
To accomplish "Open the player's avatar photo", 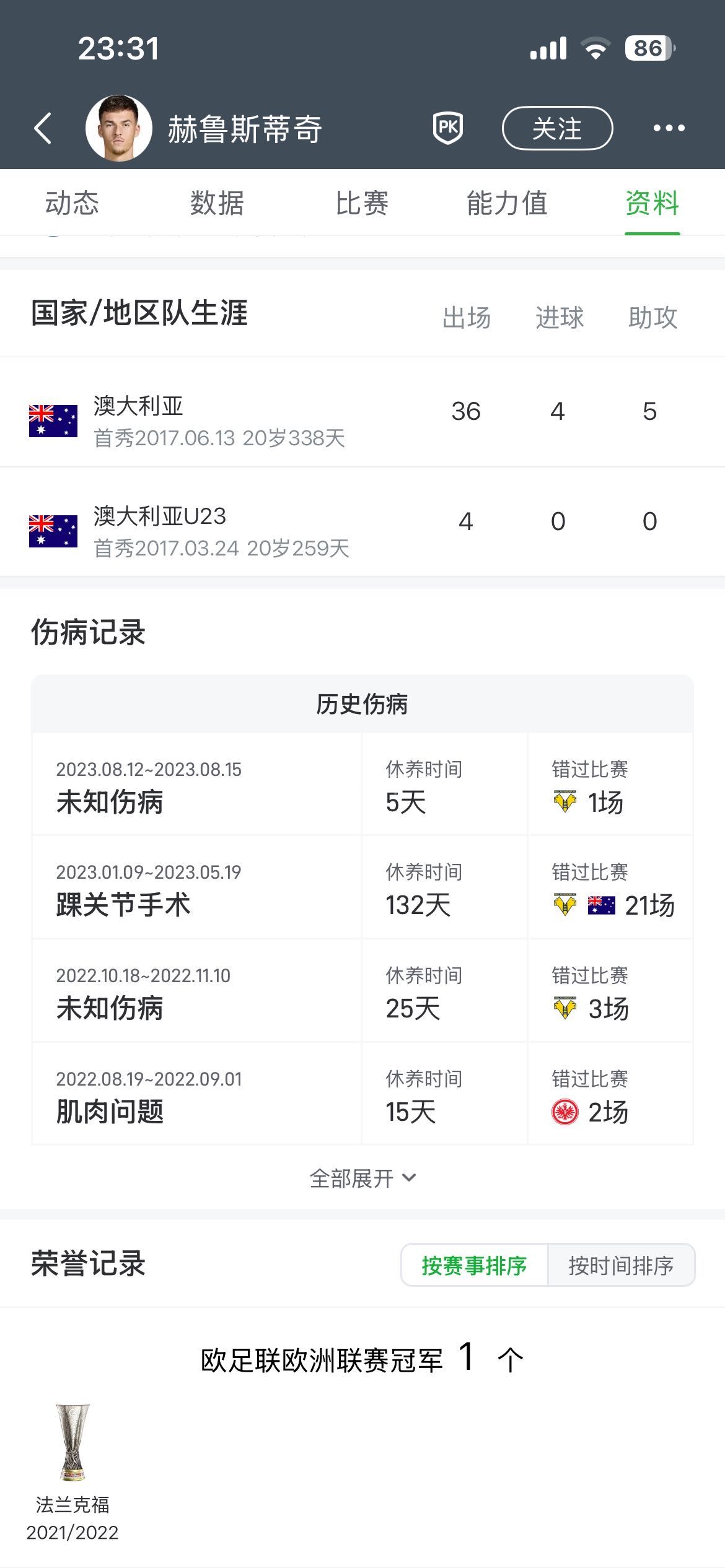I will click(x=119, y=128).
